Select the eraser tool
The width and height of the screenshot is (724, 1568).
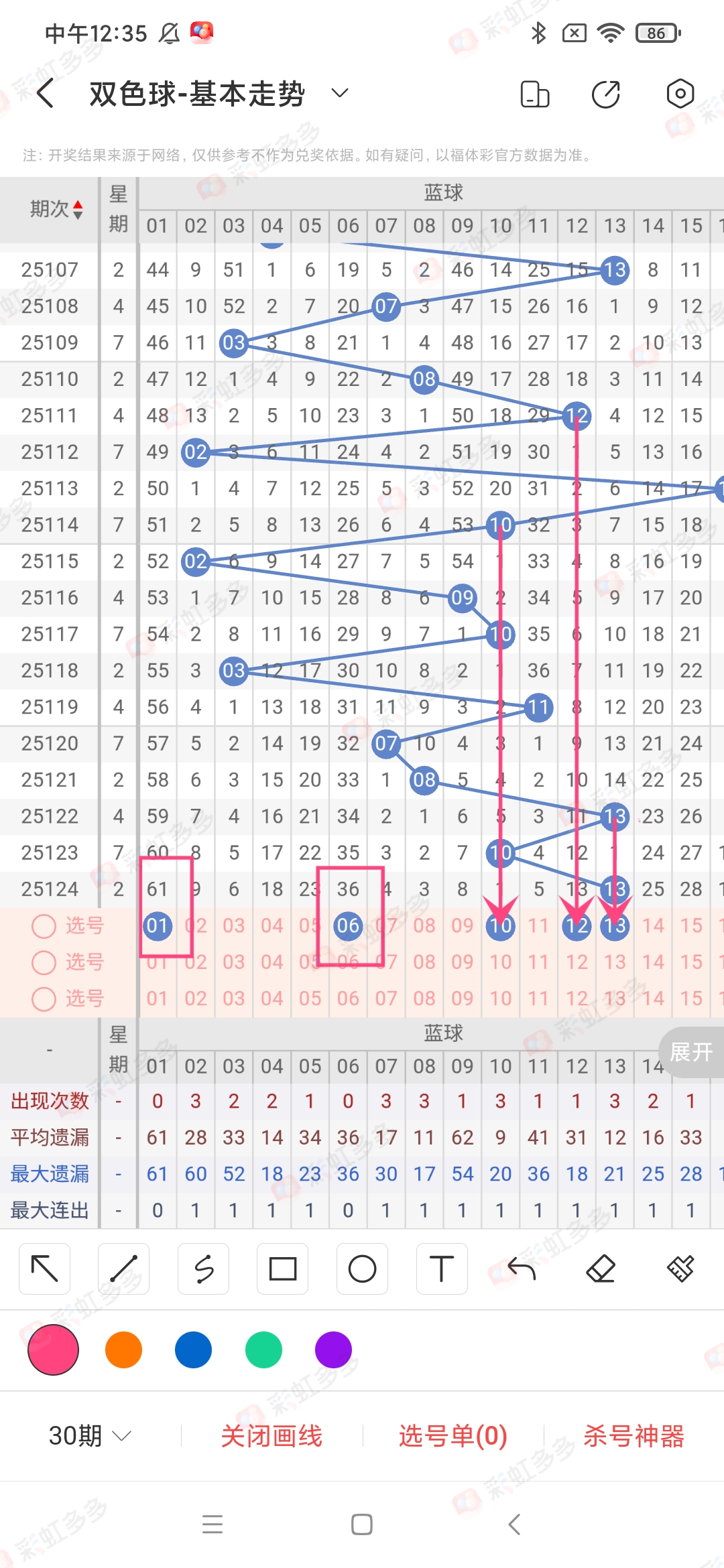coord(601,1268)
